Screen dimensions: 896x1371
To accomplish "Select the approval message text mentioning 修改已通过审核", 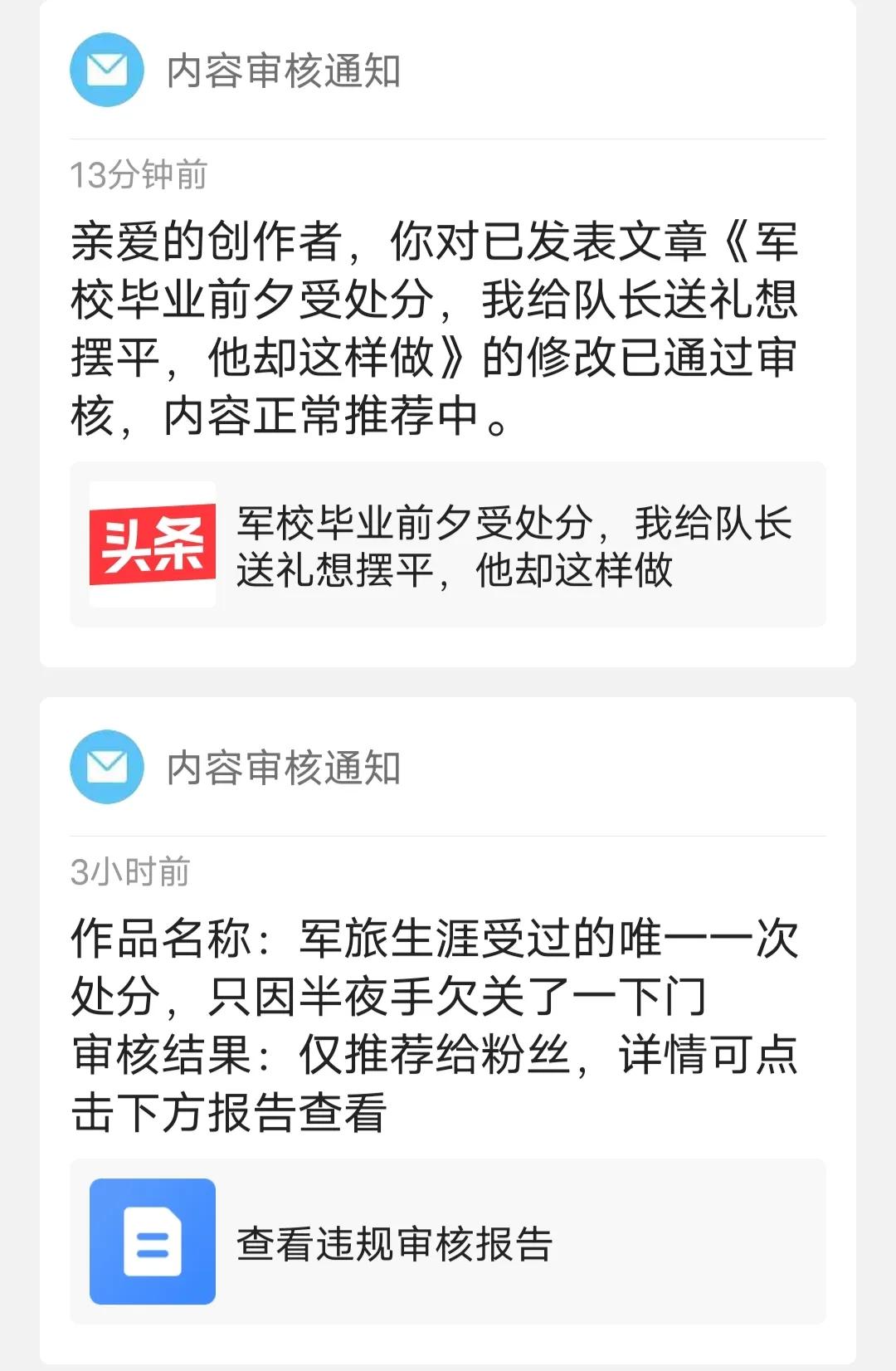I will tap(431, 328).
